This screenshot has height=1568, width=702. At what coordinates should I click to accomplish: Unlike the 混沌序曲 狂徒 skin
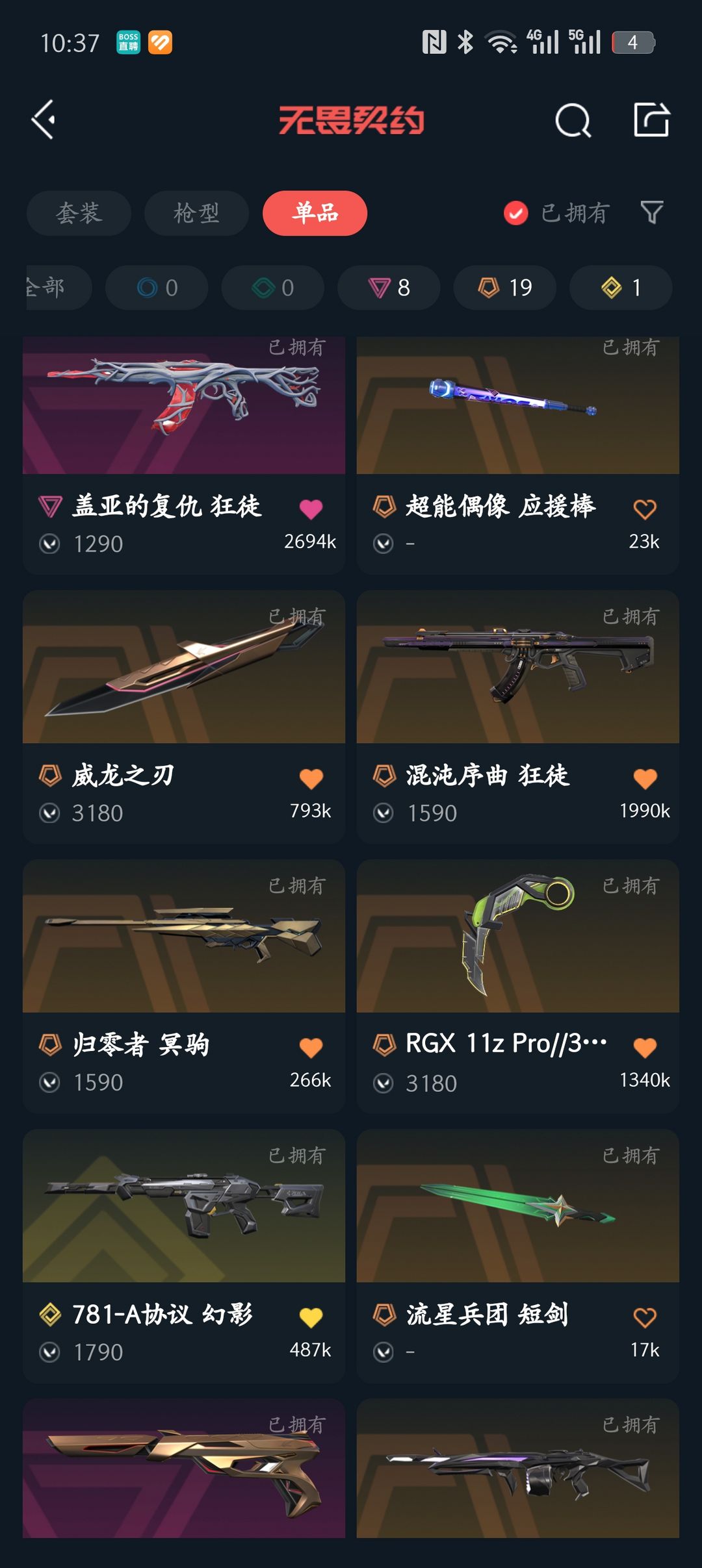(x=644, y=778)
